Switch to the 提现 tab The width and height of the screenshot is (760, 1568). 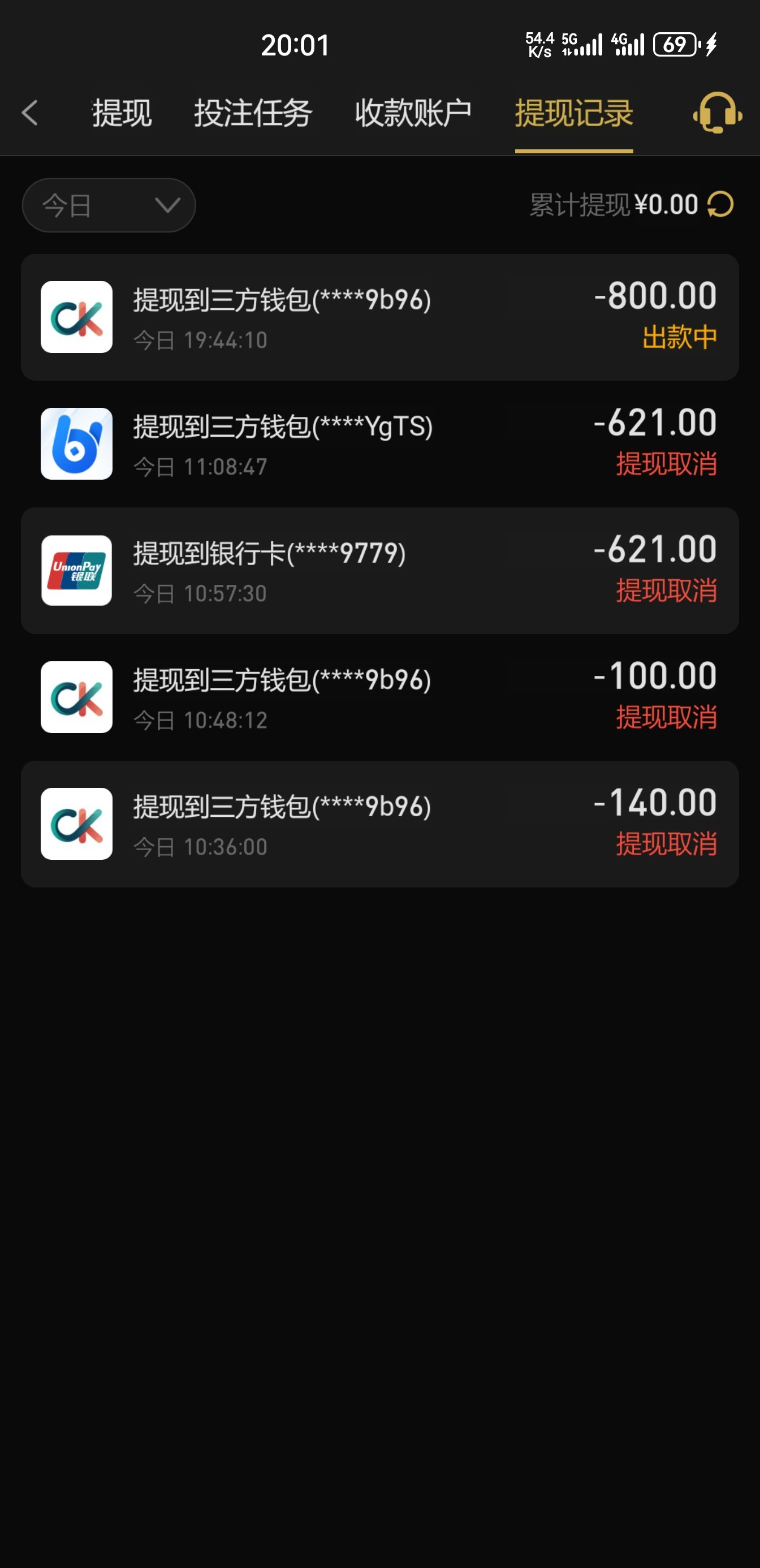[122, 113]
